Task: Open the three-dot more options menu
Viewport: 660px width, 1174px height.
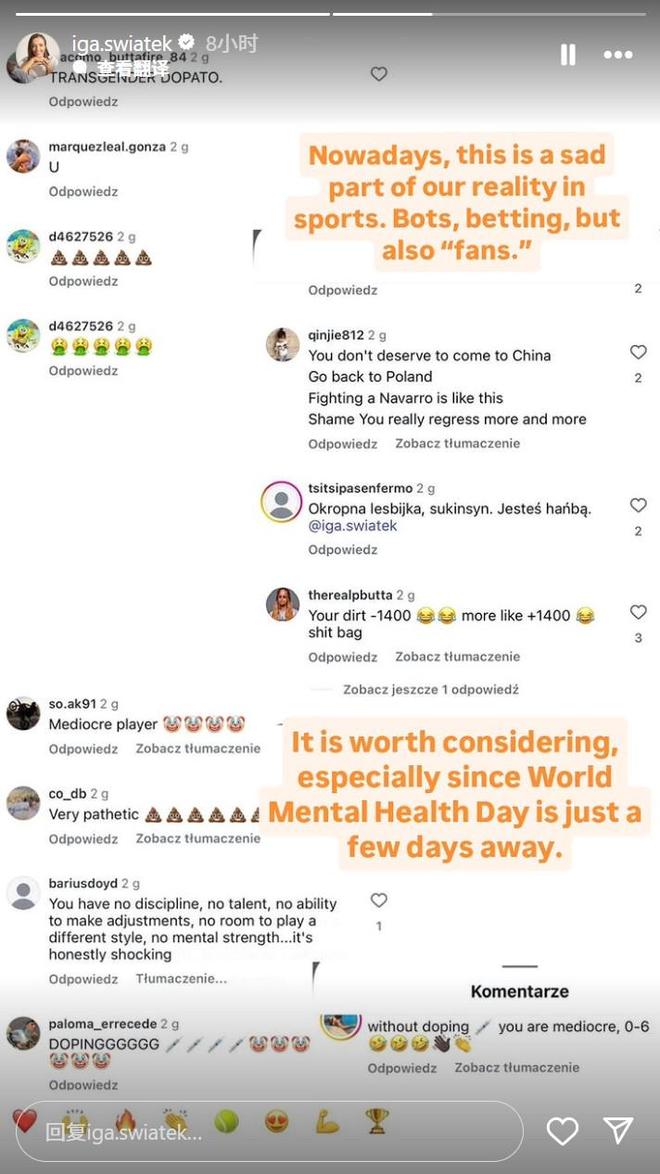Action: 618,54
